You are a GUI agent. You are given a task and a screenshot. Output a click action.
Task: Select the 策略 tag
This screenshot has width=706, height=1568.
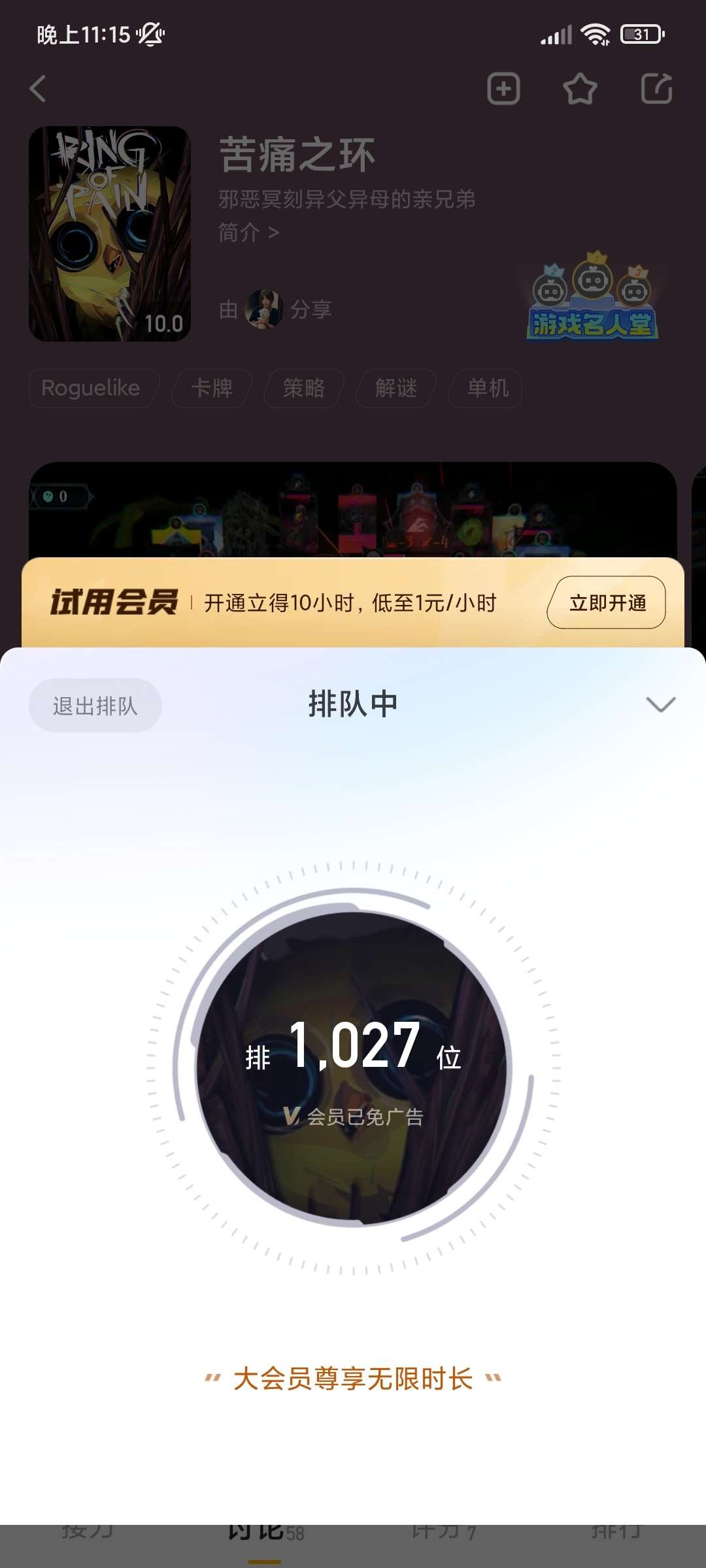point(303,388)
